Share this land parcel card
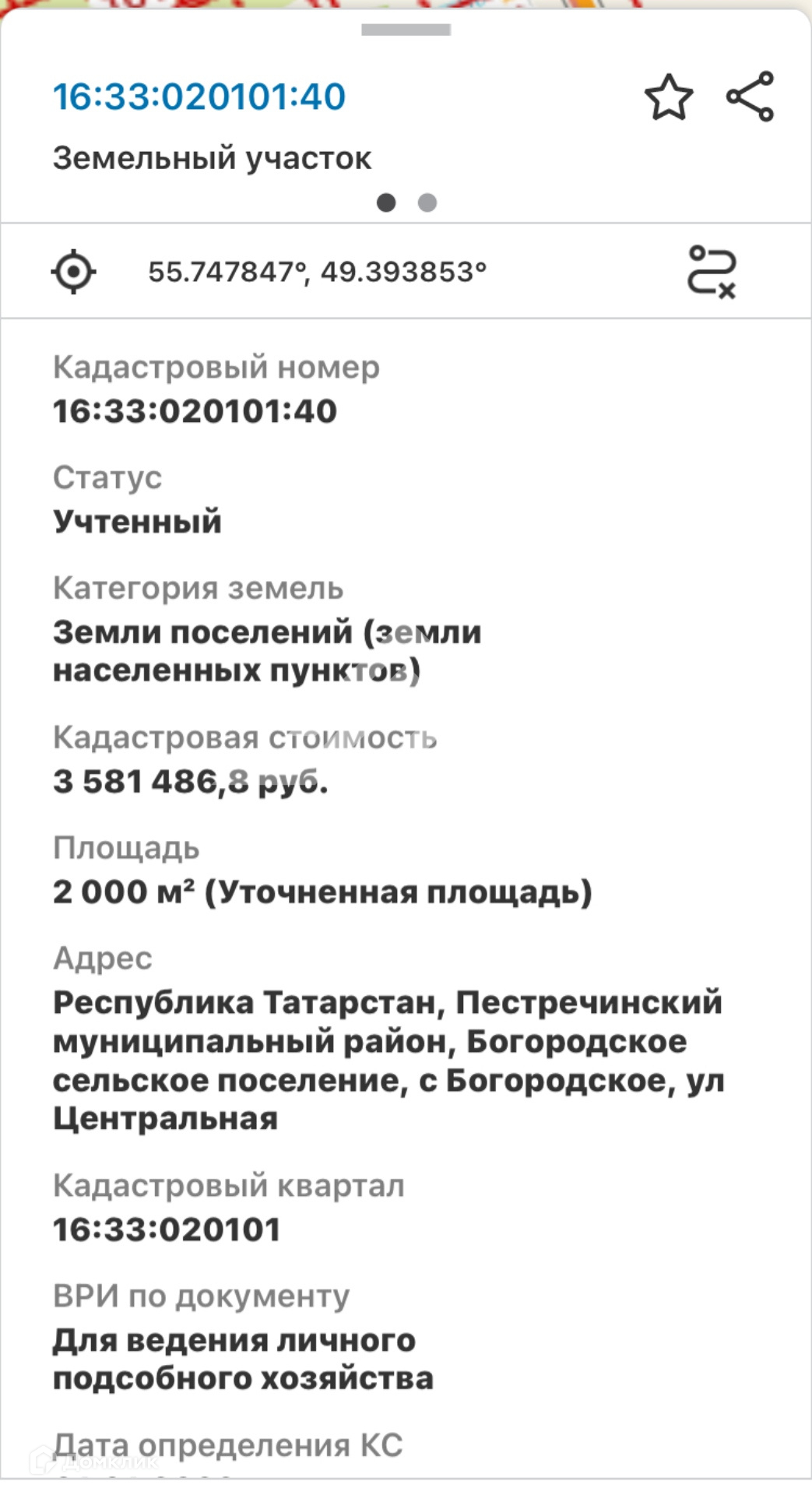 pyautogui.click(x=750, y=97)
